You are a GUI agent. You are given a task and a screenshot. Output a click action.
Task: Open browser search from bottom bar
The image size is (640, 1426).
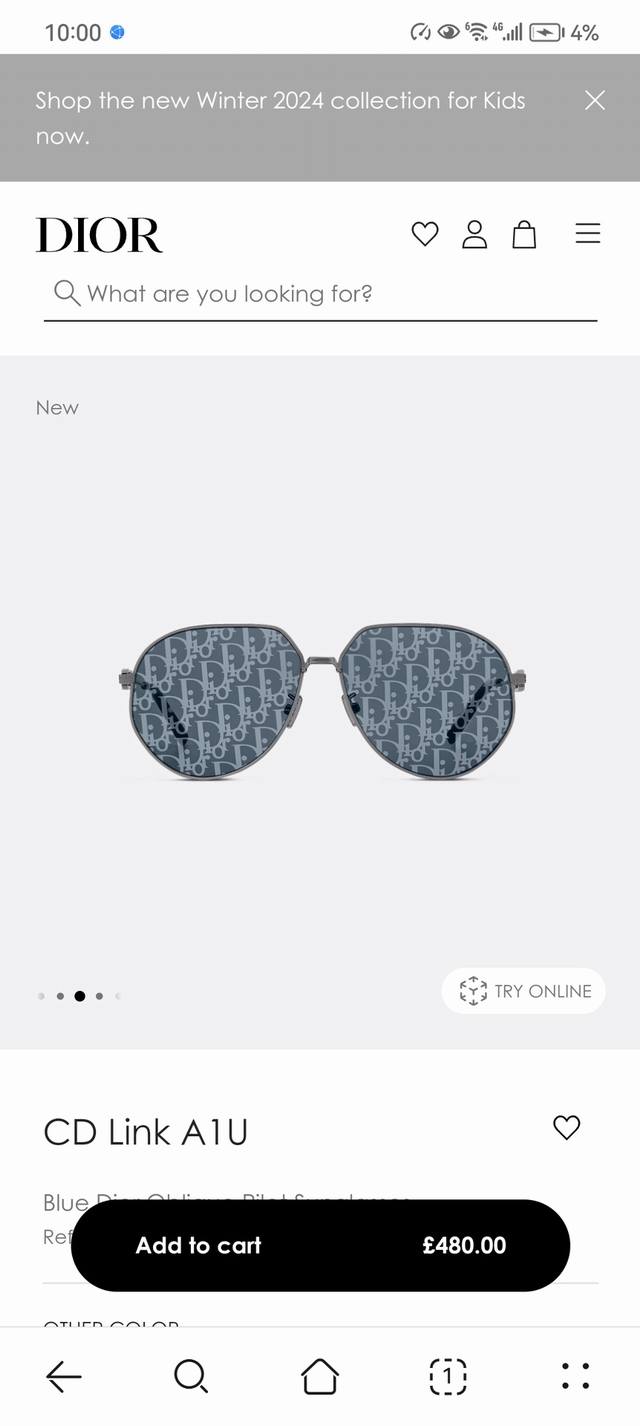(191, 1377)
